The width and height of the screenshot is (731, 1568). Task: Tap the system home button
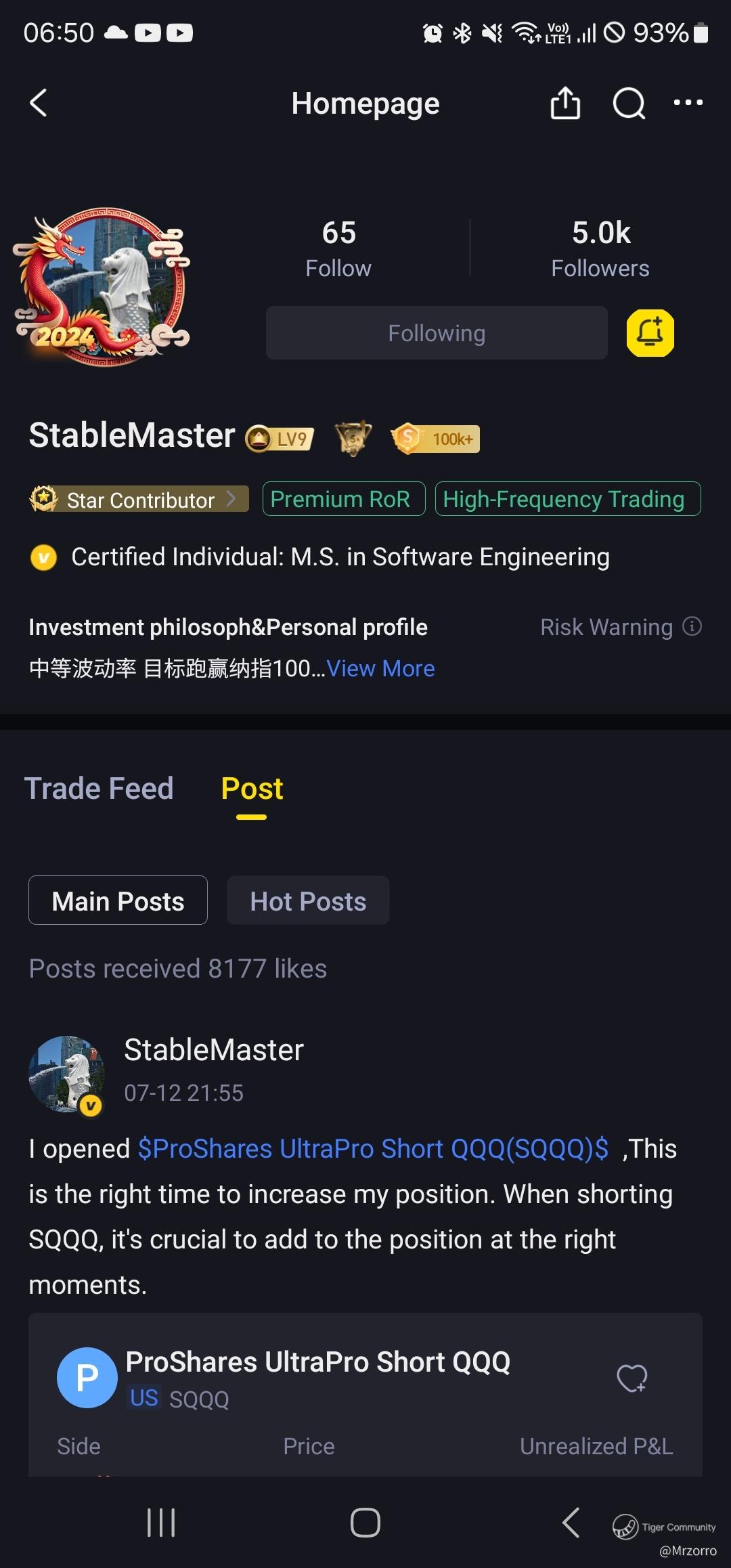point(365,1523)
